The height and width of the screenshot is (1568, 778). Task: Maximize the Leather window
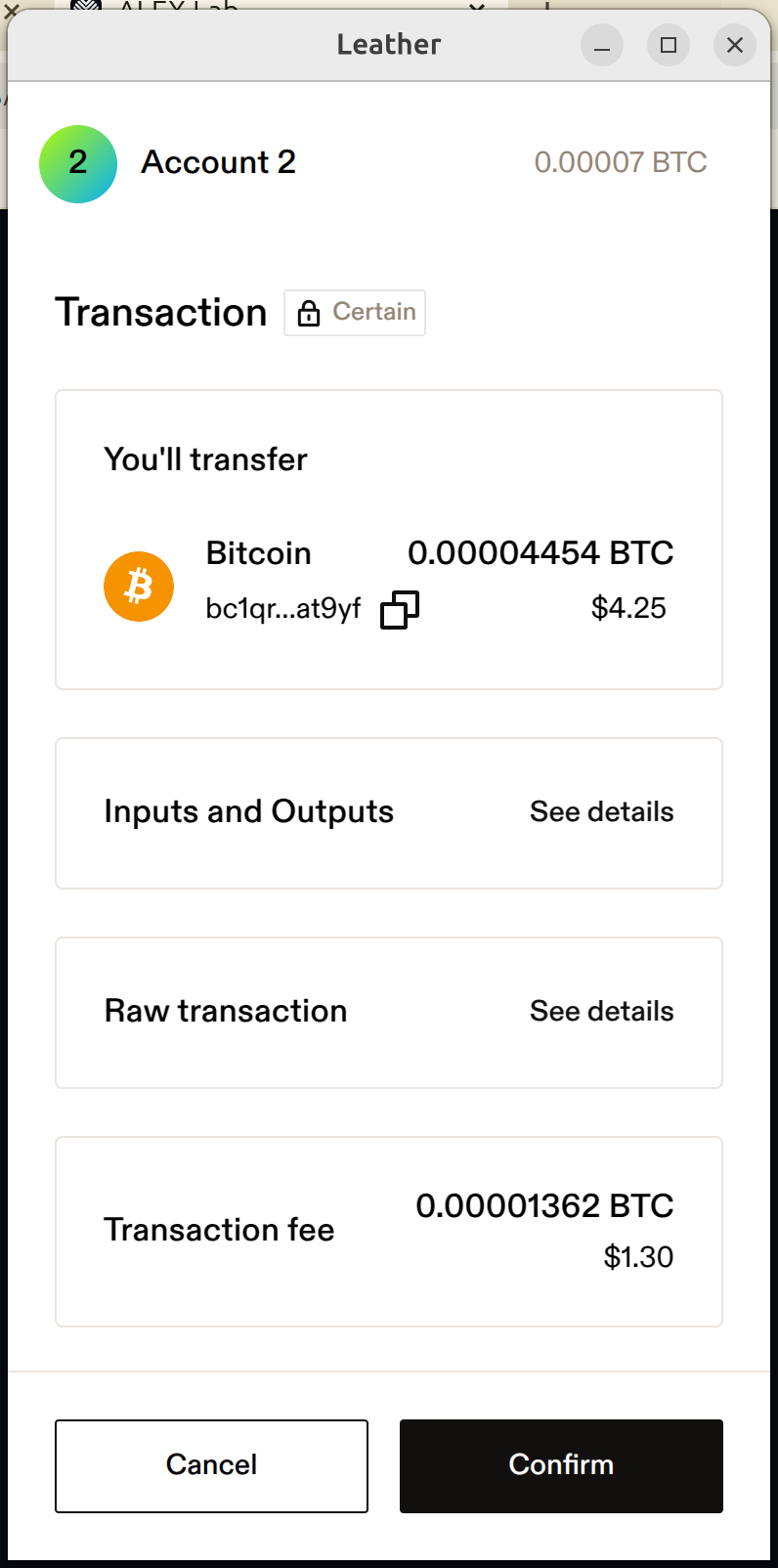coord(669,45)
